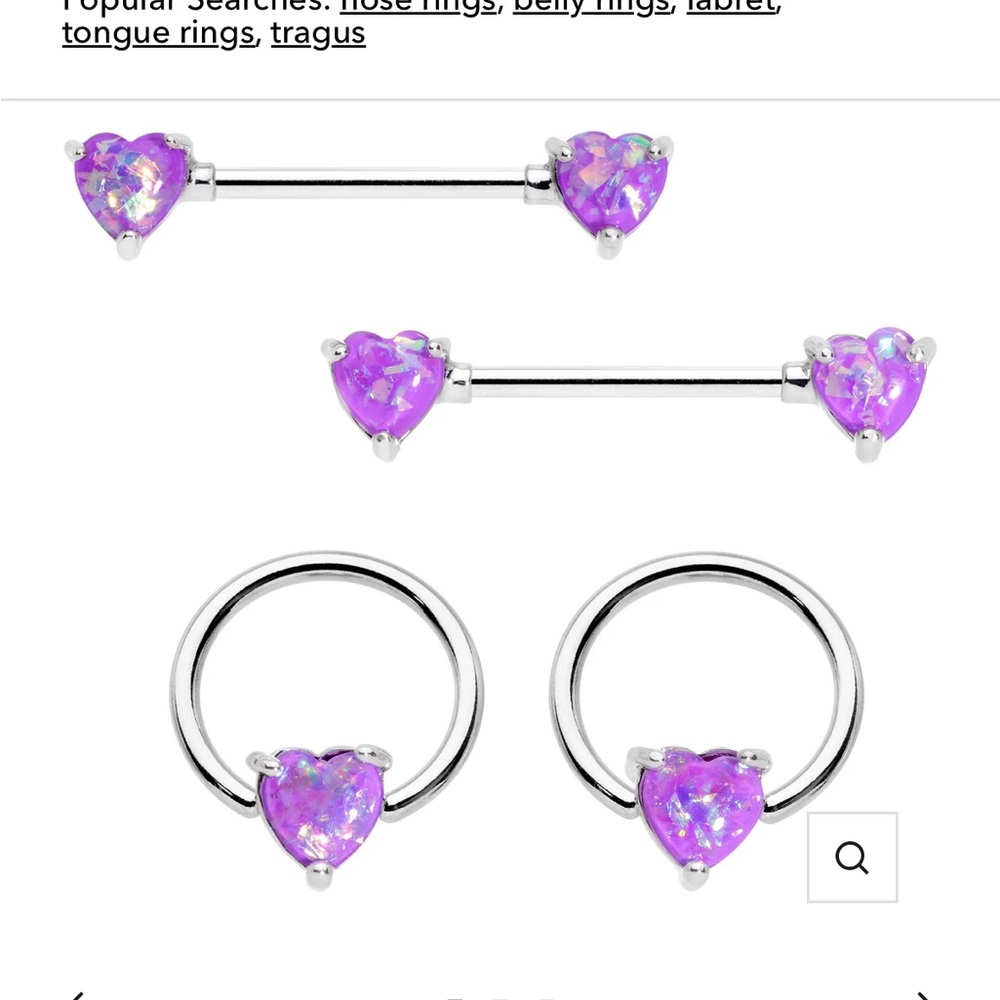Open the tongue rings search link
The image size is (1000, 1000).
[157, 34]
